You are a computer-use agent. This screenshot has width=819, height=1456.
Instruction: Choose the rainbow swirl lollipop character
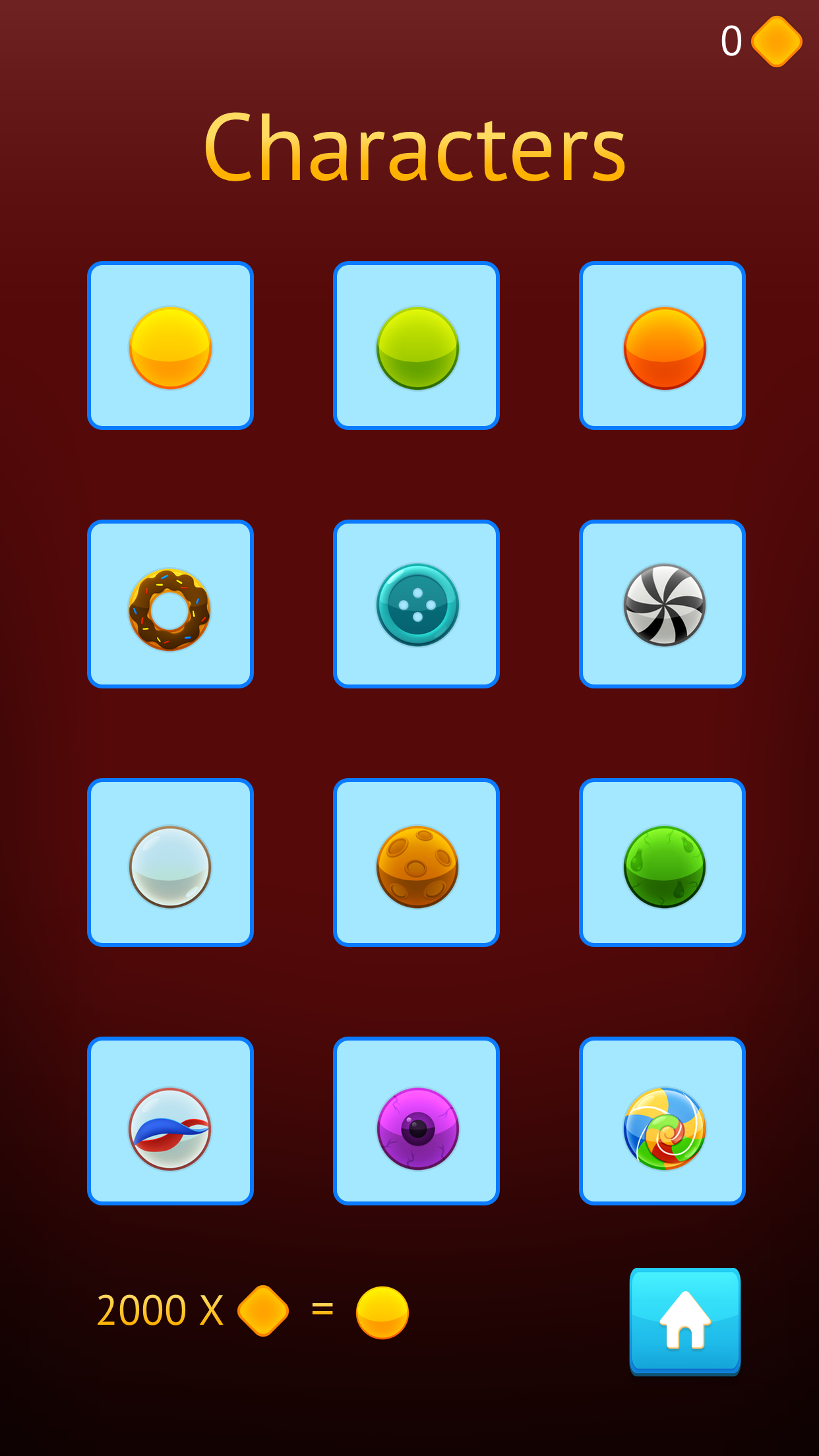click(662, 1121)
